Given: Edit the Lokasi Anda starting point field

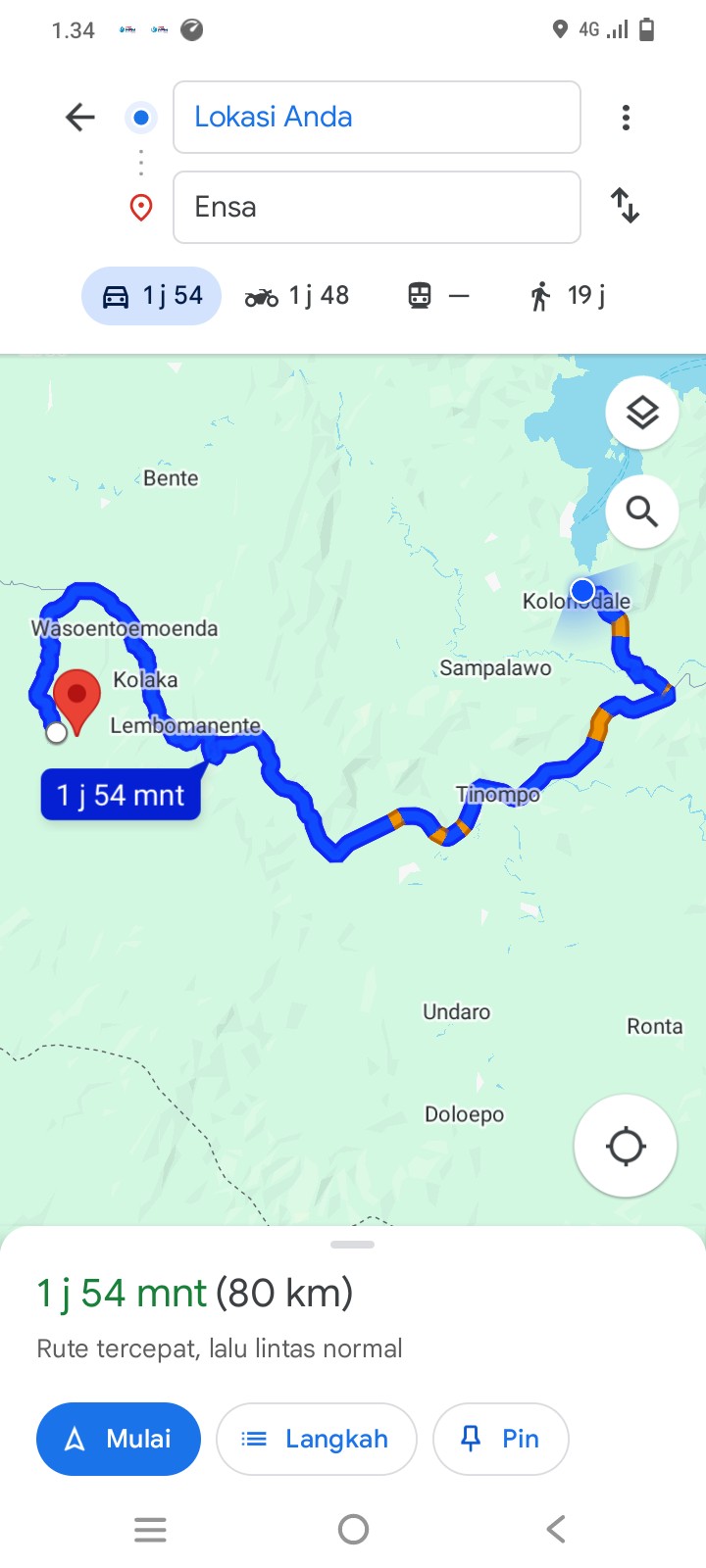Looking at the screenshot, I should coord(377,118).
